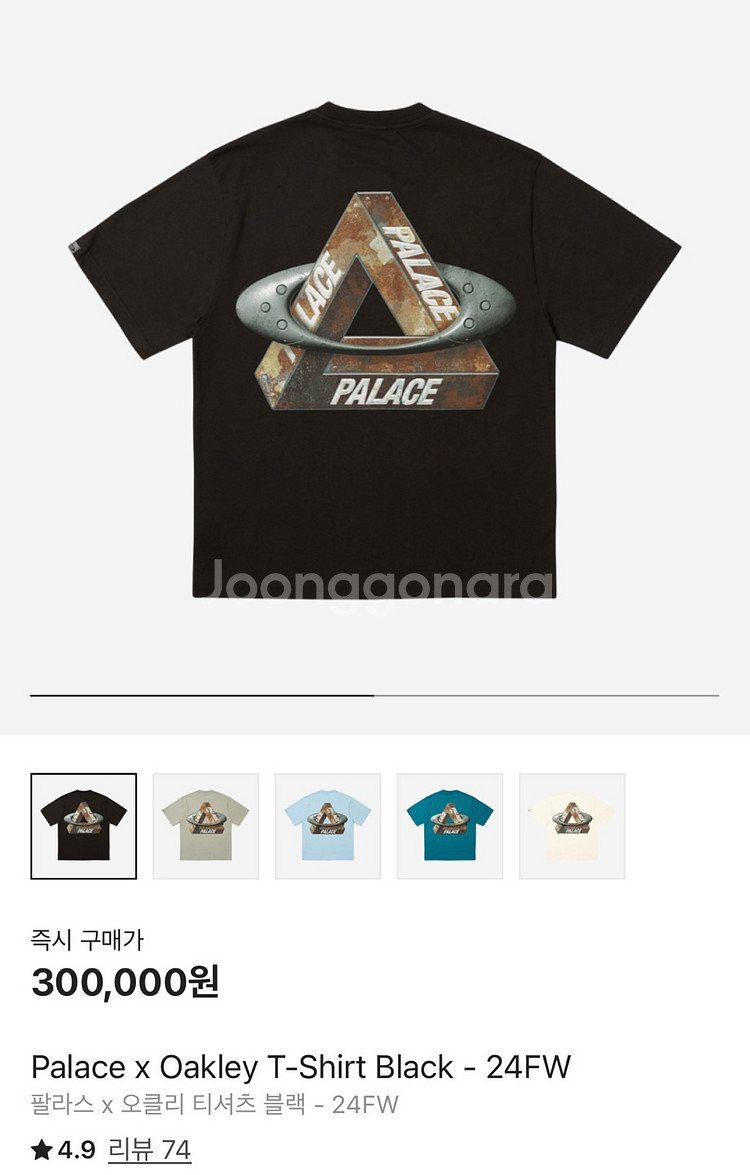This screenshot has width=750, height=1175.
Task: Select the teal t-shirt variant thumbnail
Action: point(450,826)
